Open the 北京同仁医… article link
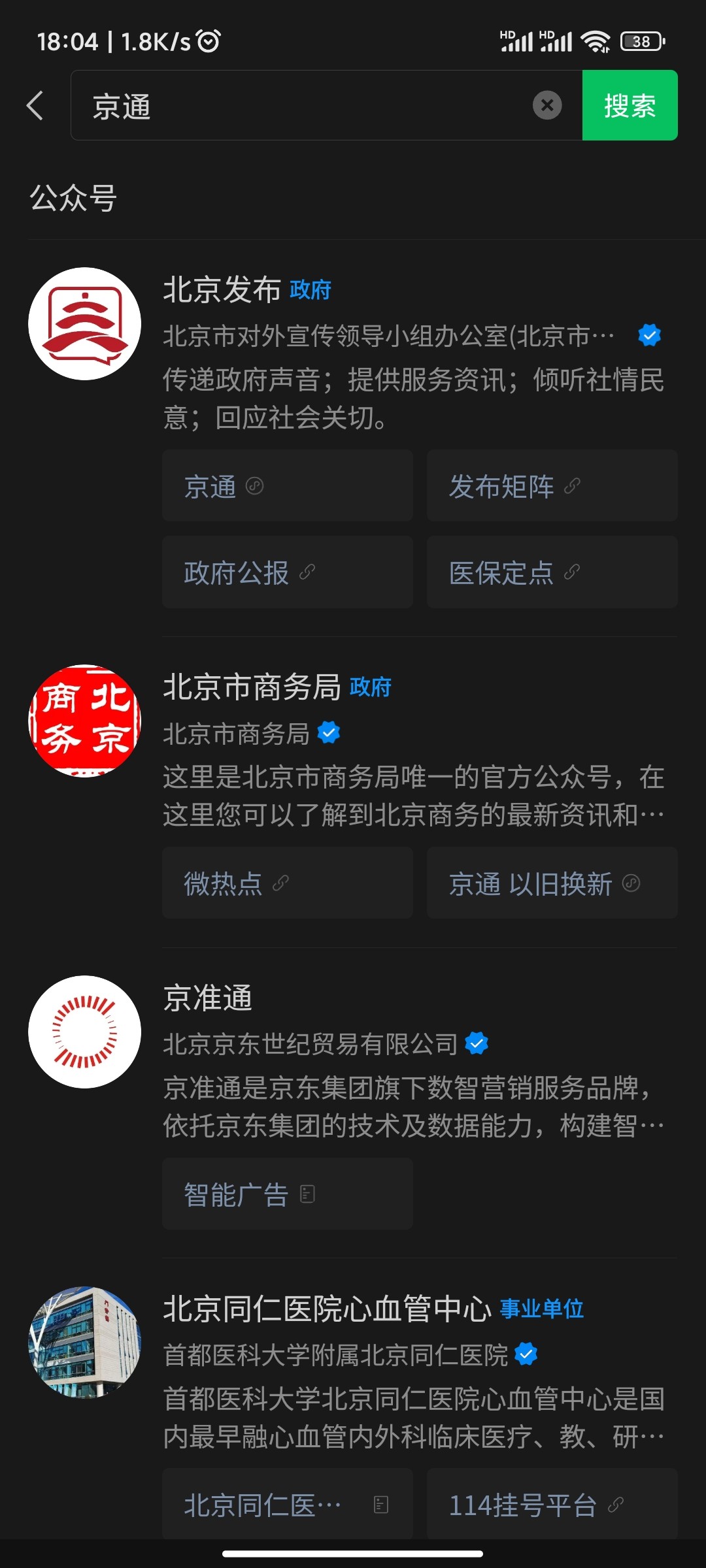This screenshot has width=706, height=1568. [287, 1504]
